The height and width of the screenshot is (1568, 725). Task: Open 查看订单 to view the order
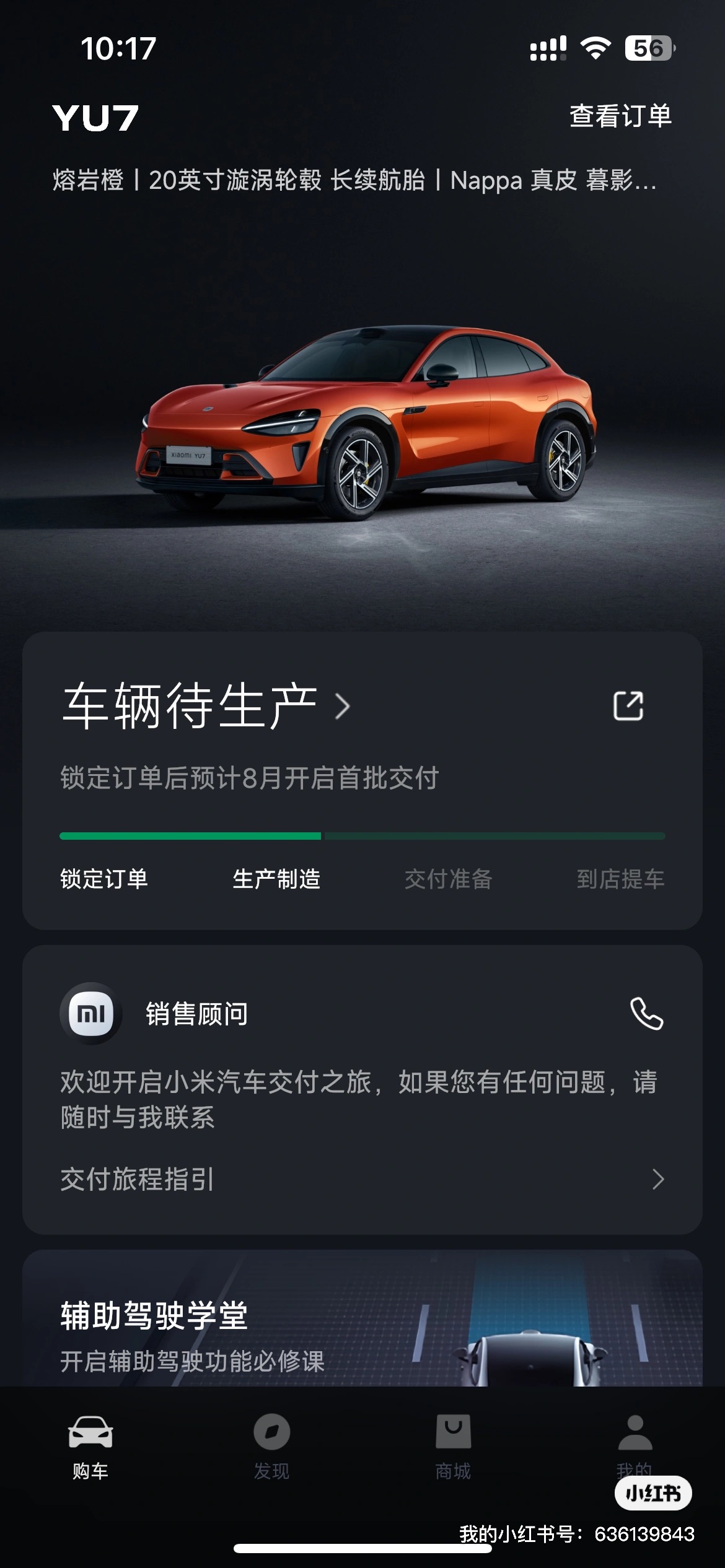(x=620, y=116)
